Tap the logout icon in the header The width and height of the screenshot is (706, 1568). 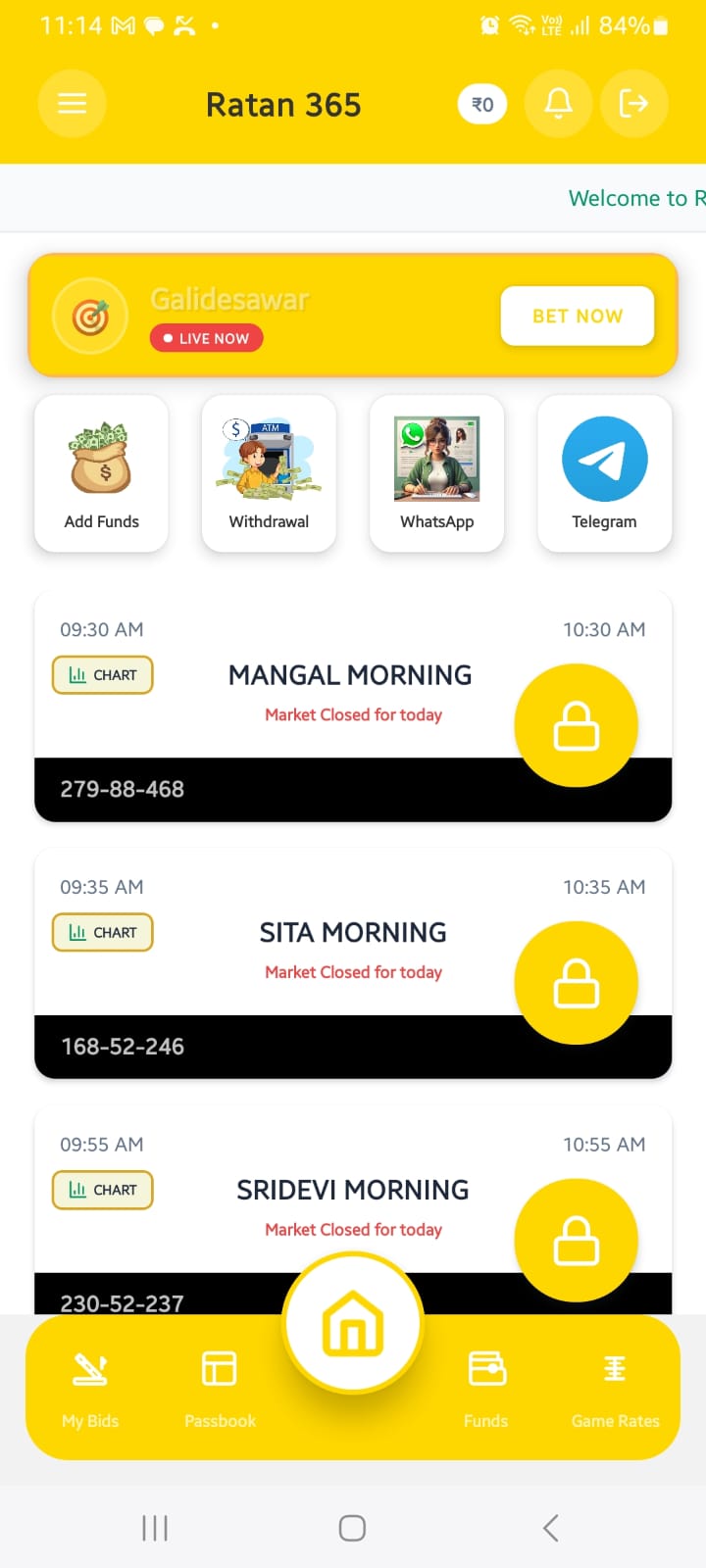[634, 103]
